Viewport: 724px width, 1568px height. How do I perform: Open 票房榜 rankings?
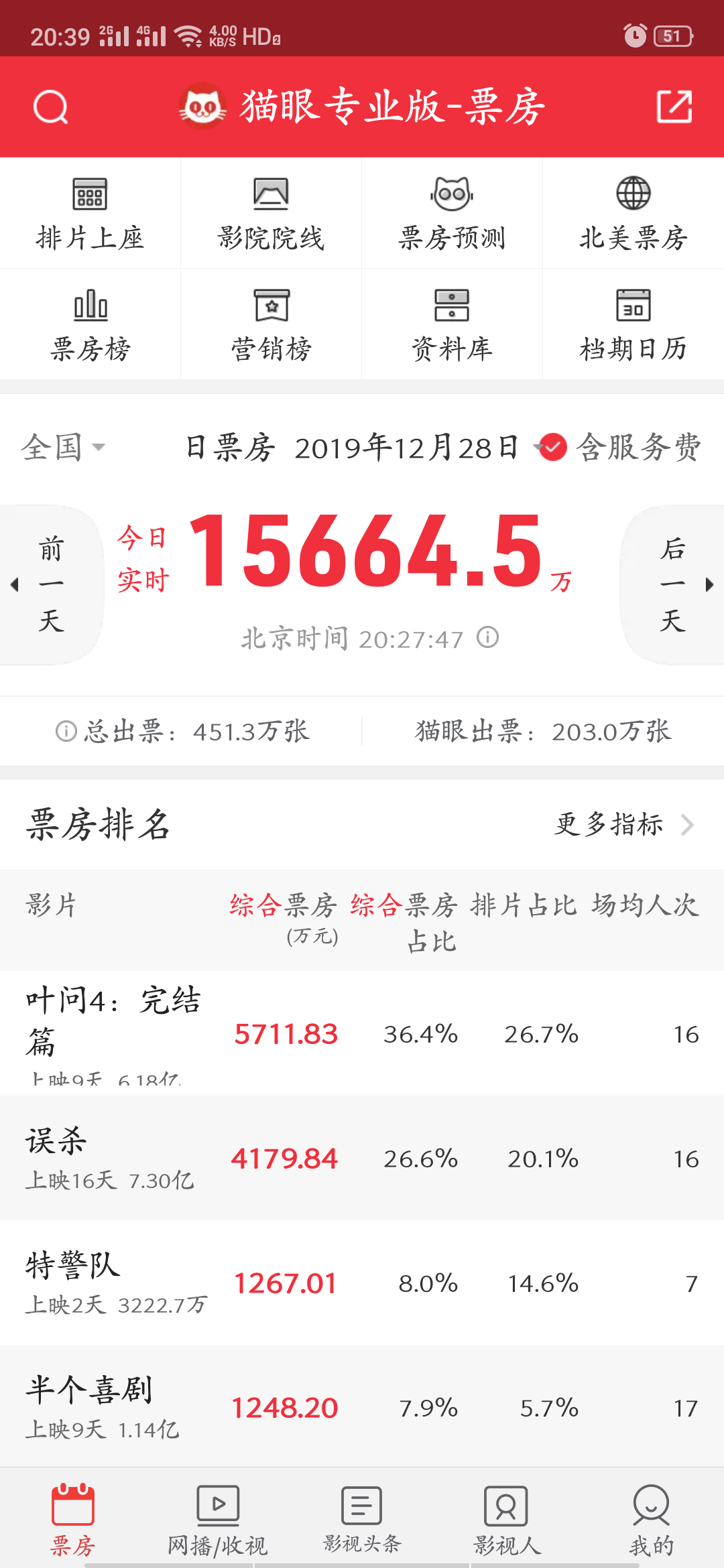90,325
